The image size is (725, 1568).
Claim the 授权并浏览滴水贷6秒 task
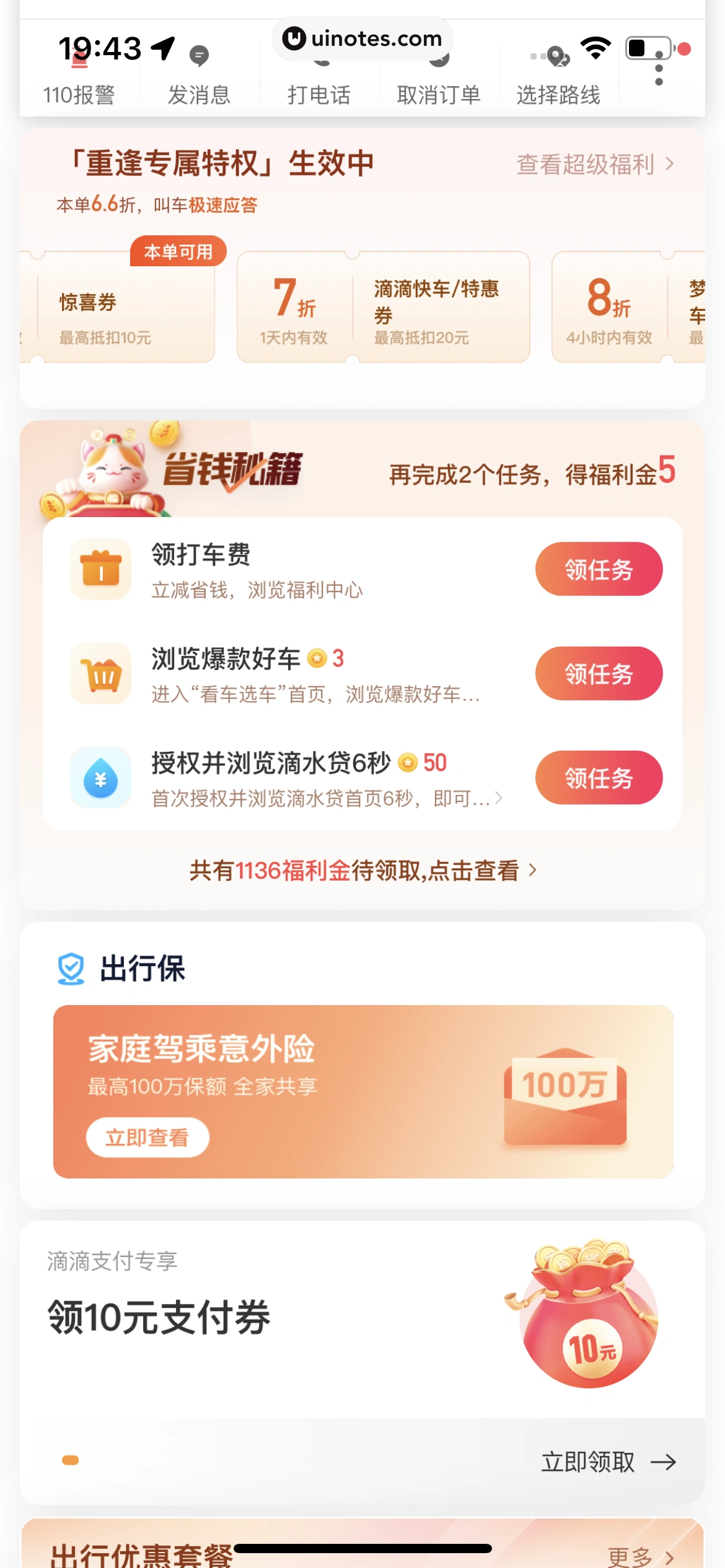click(x=599, y=778)
